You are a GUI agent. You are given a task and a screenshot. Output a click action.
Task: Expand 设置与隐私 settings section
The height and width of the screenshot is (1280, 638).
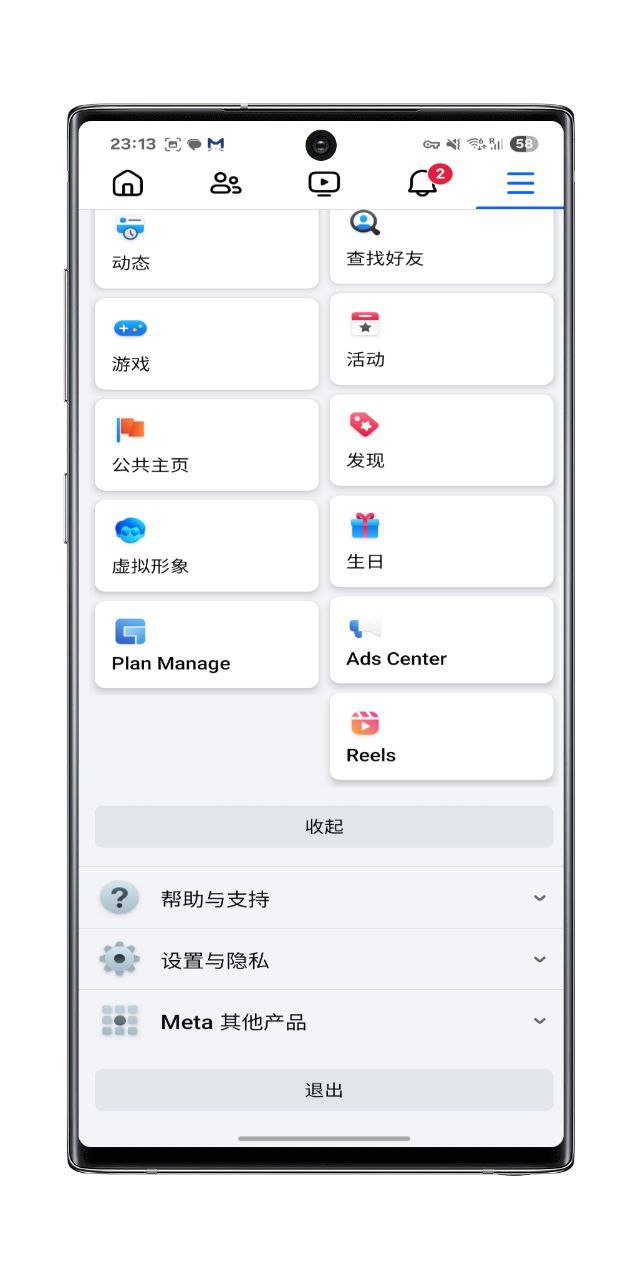pos(324,960)
